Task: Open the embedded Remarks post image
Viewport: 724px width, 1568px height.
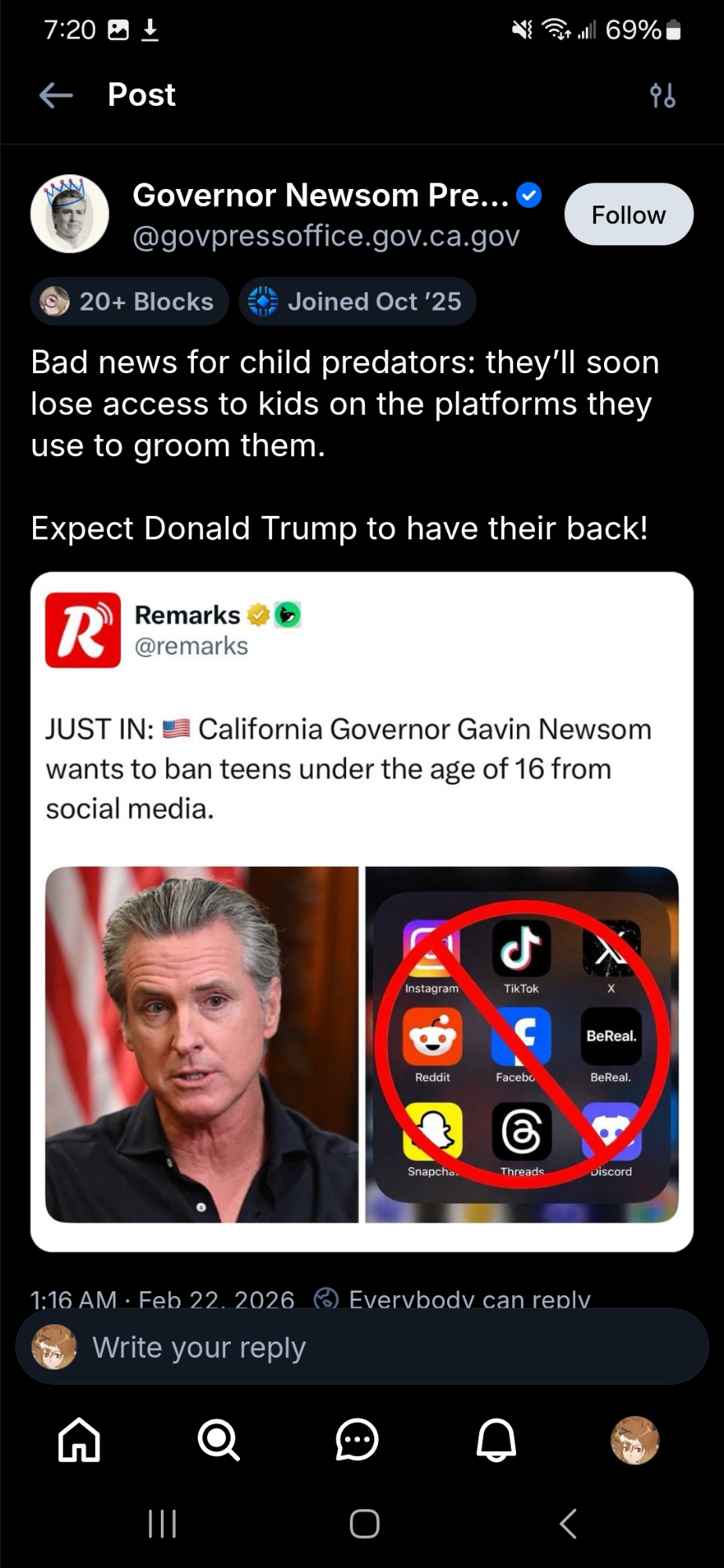Action: 362,1044
